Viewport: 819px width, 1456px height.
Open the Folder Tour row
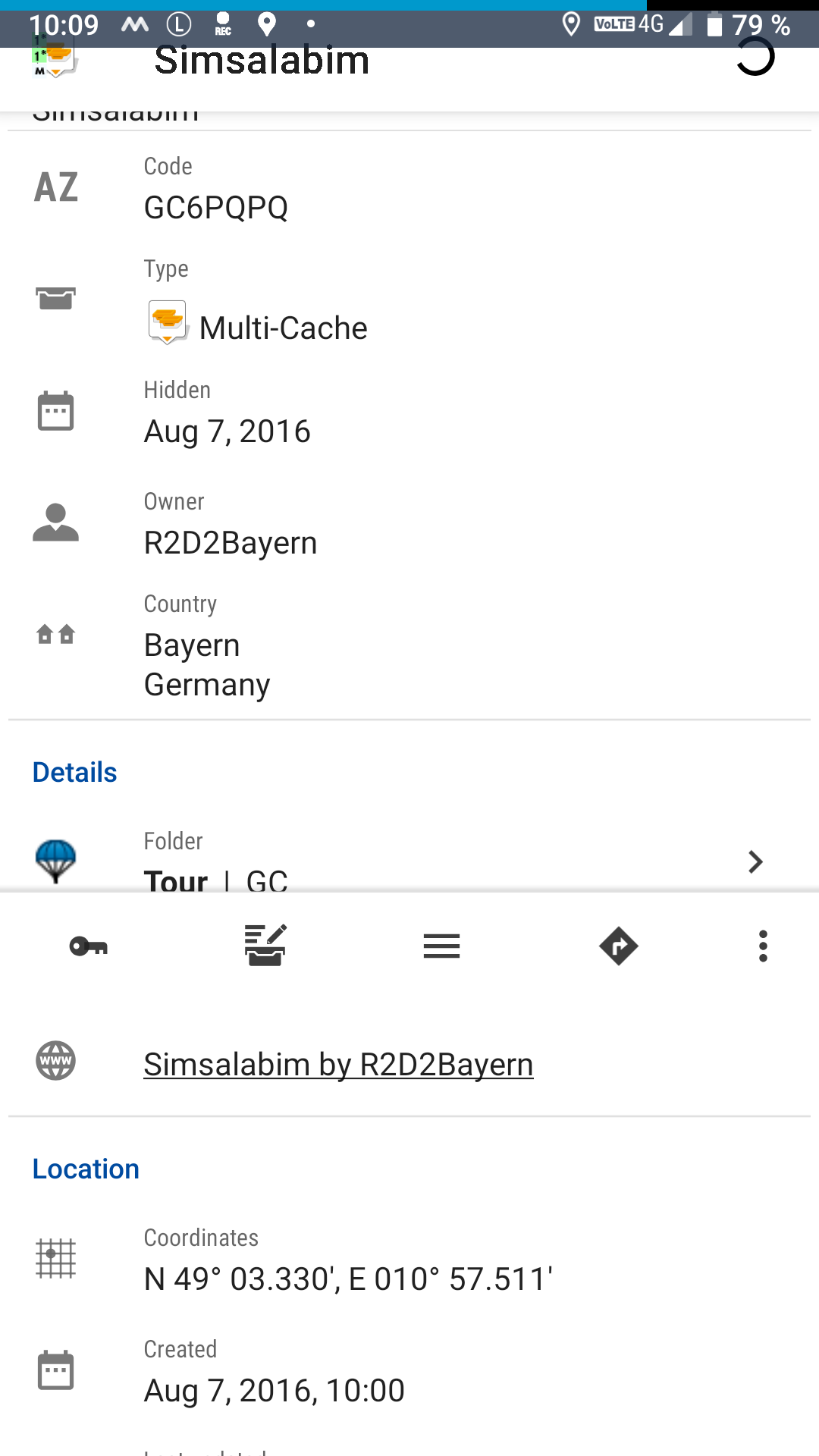click(x=409, y=861)
